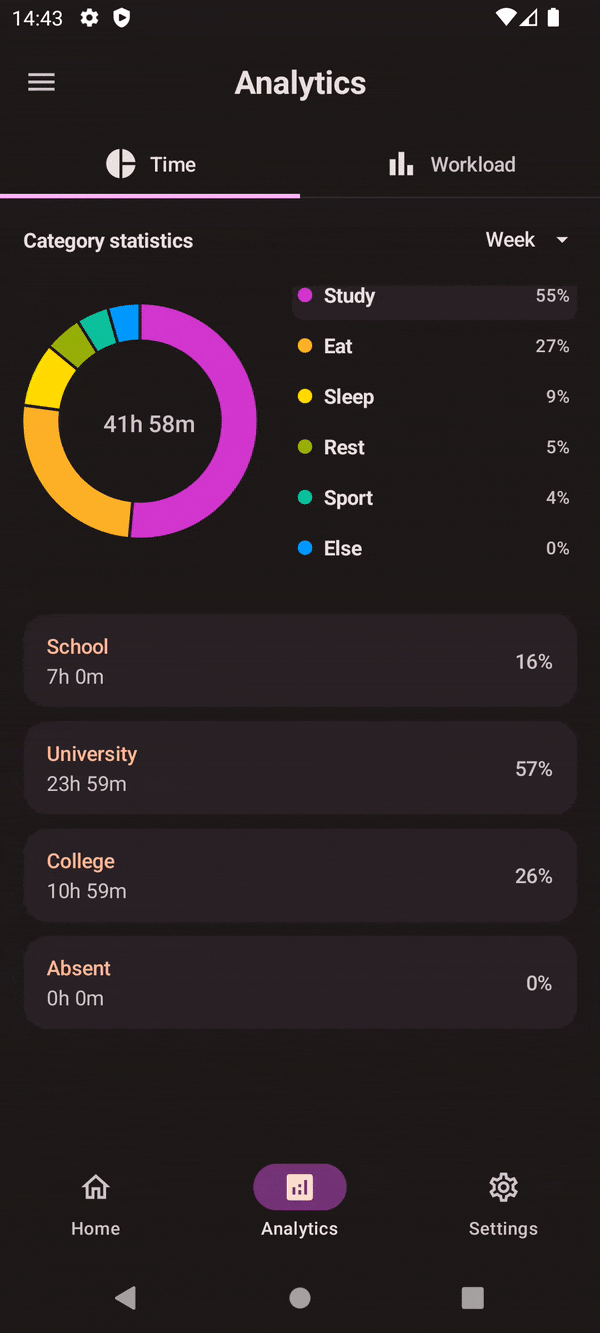600x1333 pixels.
Task: Expand the Week period dropdown
Action: pos(526,240)
